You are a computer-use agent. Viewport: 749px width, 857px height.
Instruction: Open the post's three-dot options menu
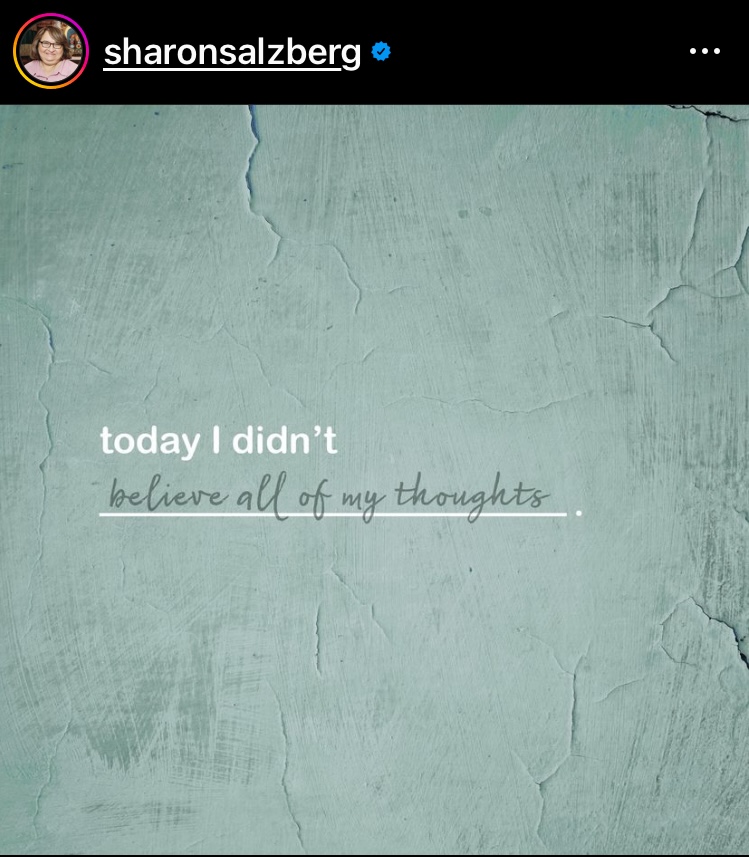[x=704, y=52]
